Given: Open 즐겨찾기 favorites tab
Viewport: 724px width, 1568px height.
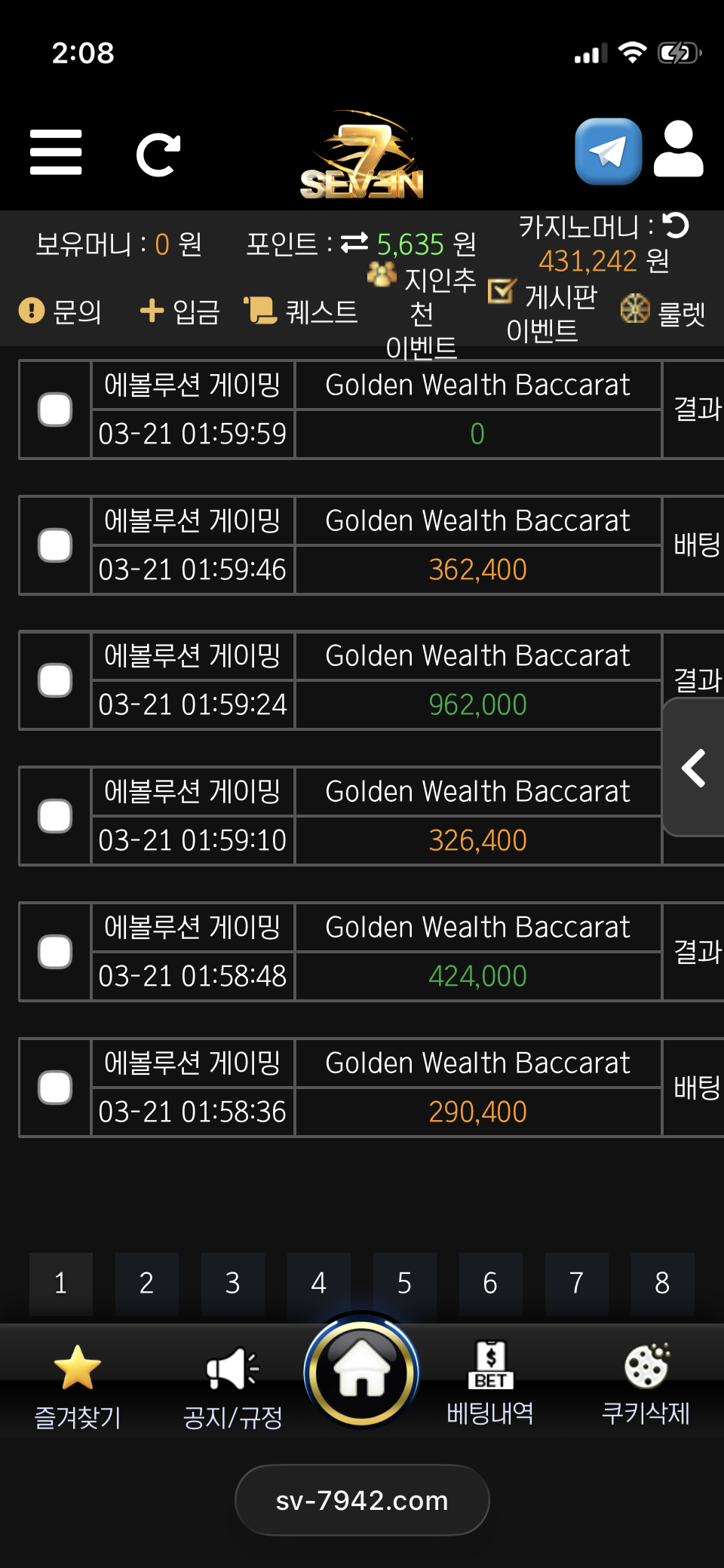Looking at the screenshot, I should tap(78, 1388).
